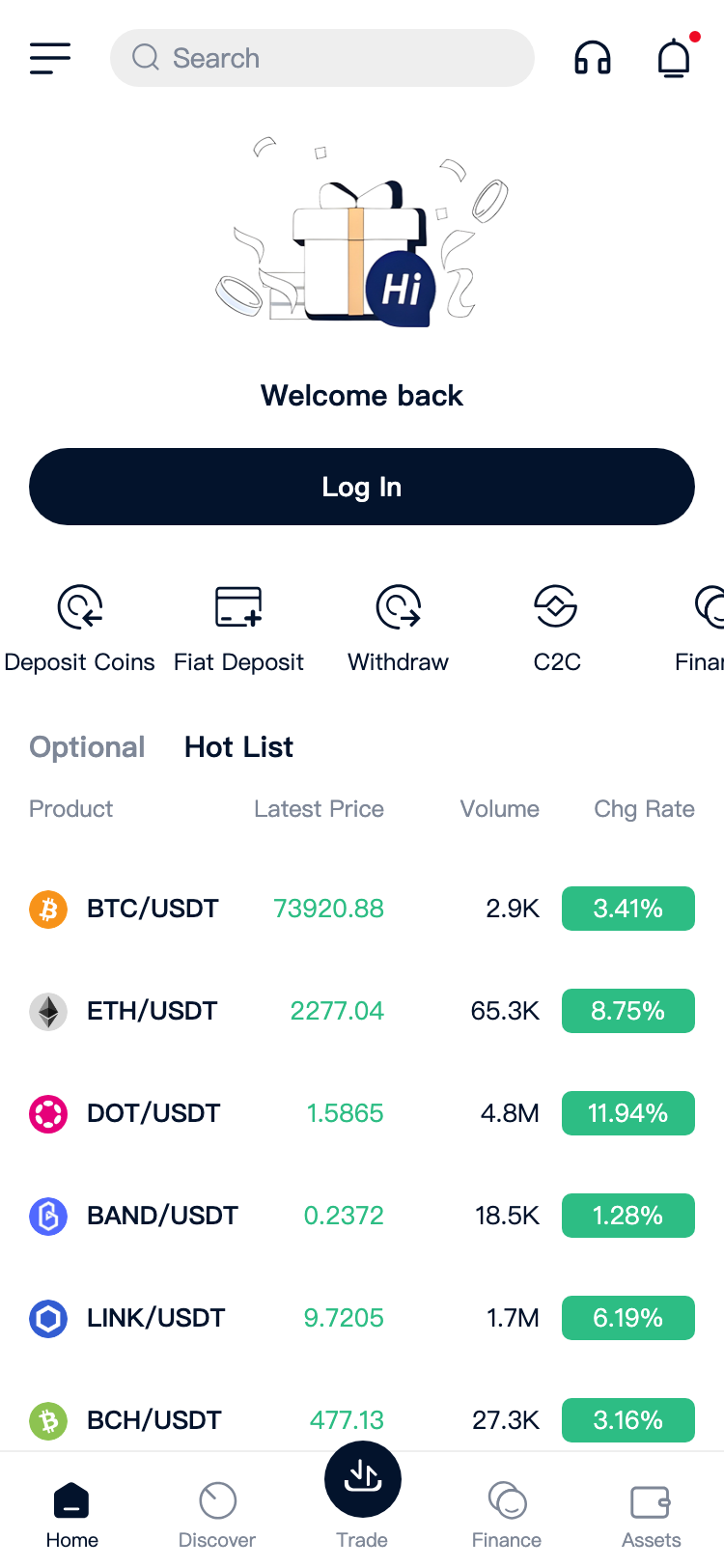Switch to the Optional tab

(x=87, y=747)
